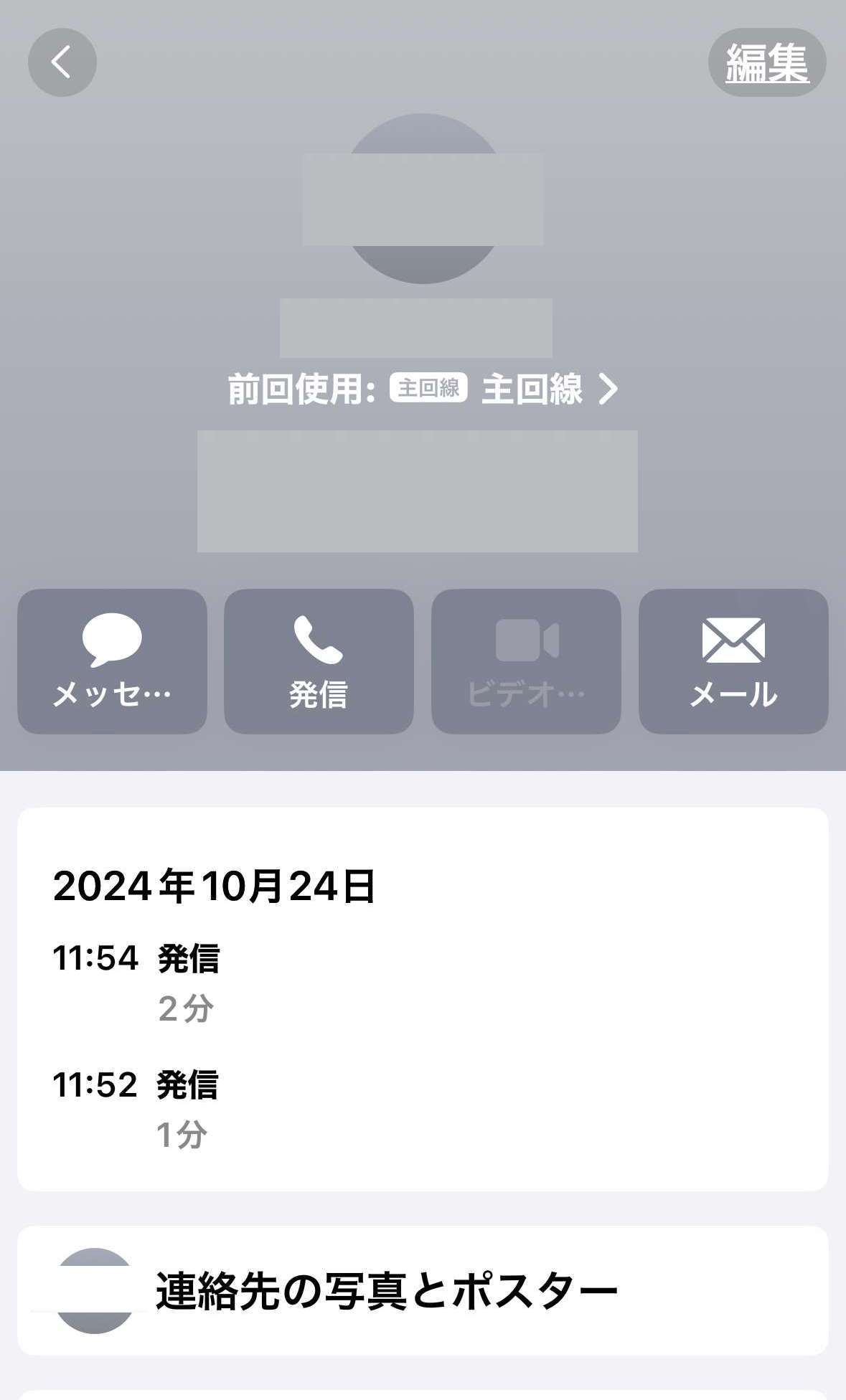Open 編集 to edit this contact
Screen dimensions: 846x1400
click(x=767, y=62)
